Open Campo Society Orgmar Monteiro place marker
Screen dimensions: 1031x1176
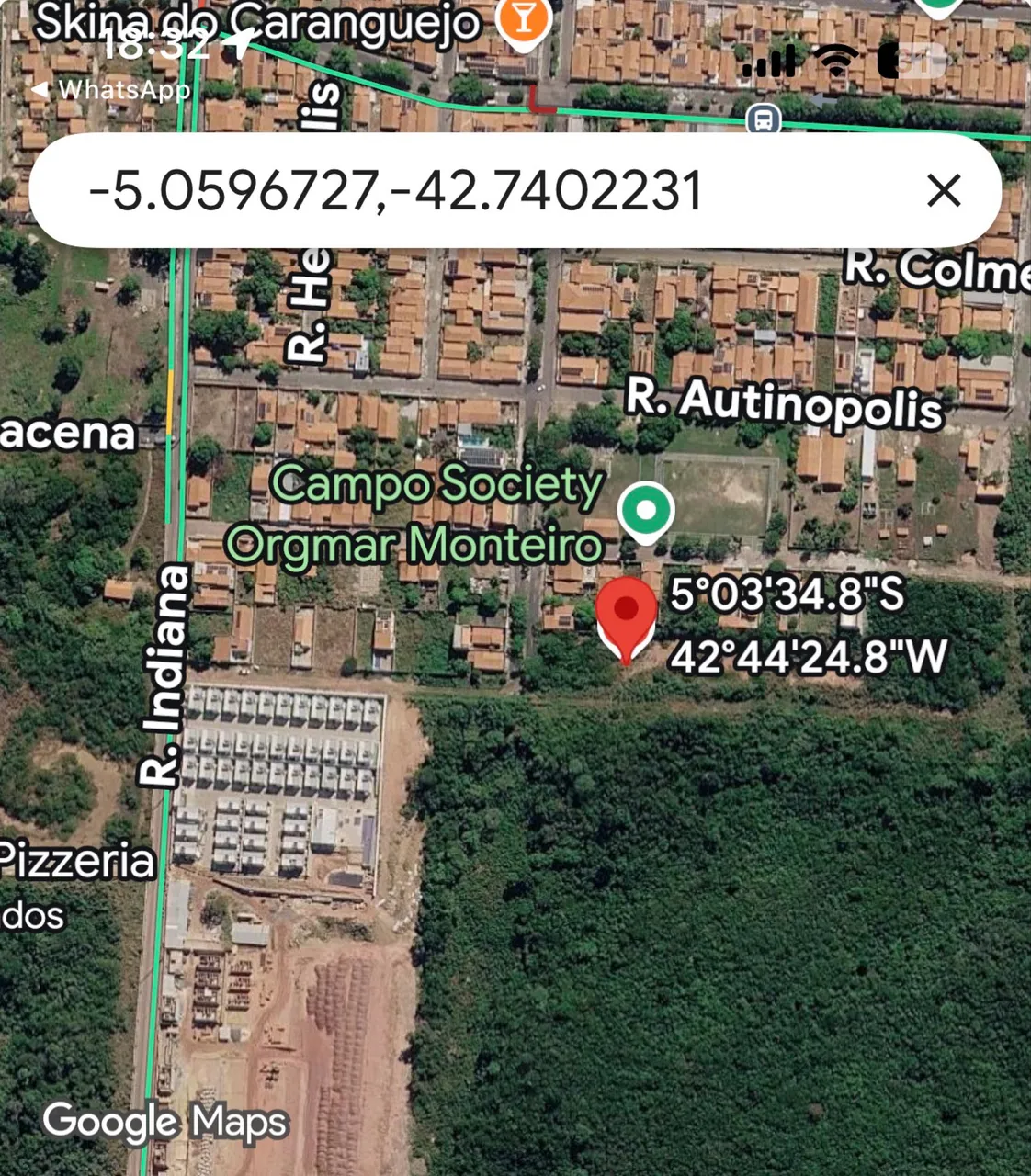point(645,512)
